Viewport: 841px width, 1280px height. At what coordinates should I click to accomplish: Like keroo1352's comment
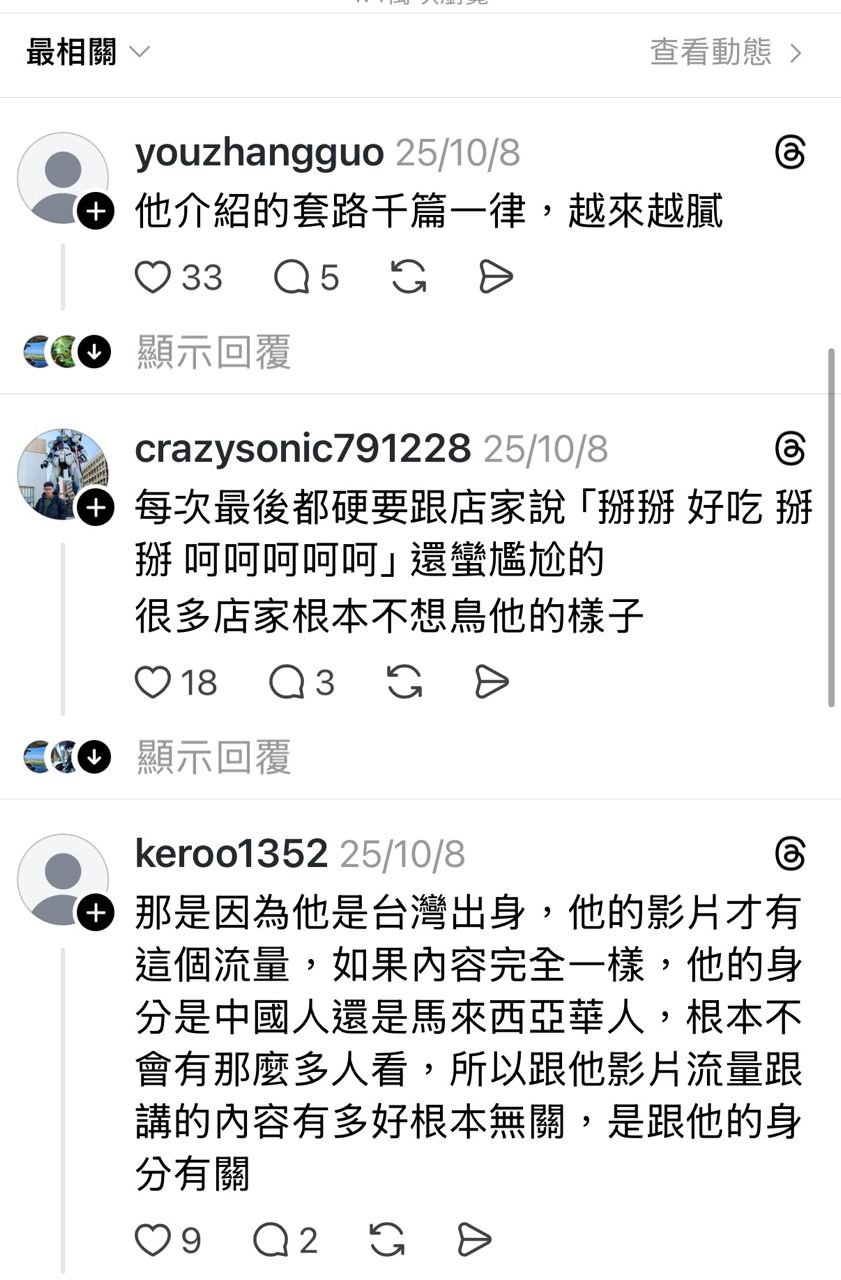[152, 1240]
